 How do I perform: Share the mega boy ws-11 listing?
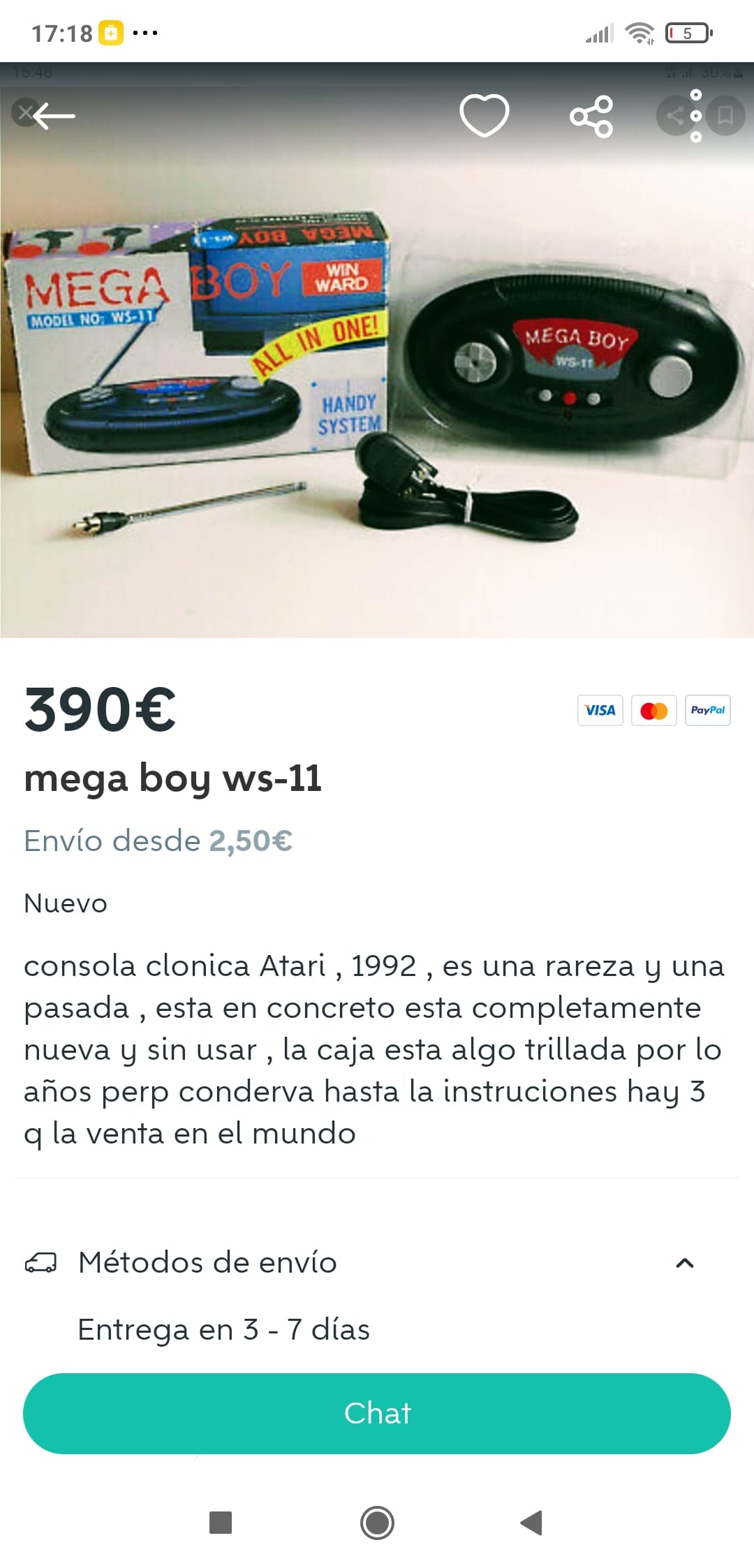pyautogui.click(x=591, y=117)
